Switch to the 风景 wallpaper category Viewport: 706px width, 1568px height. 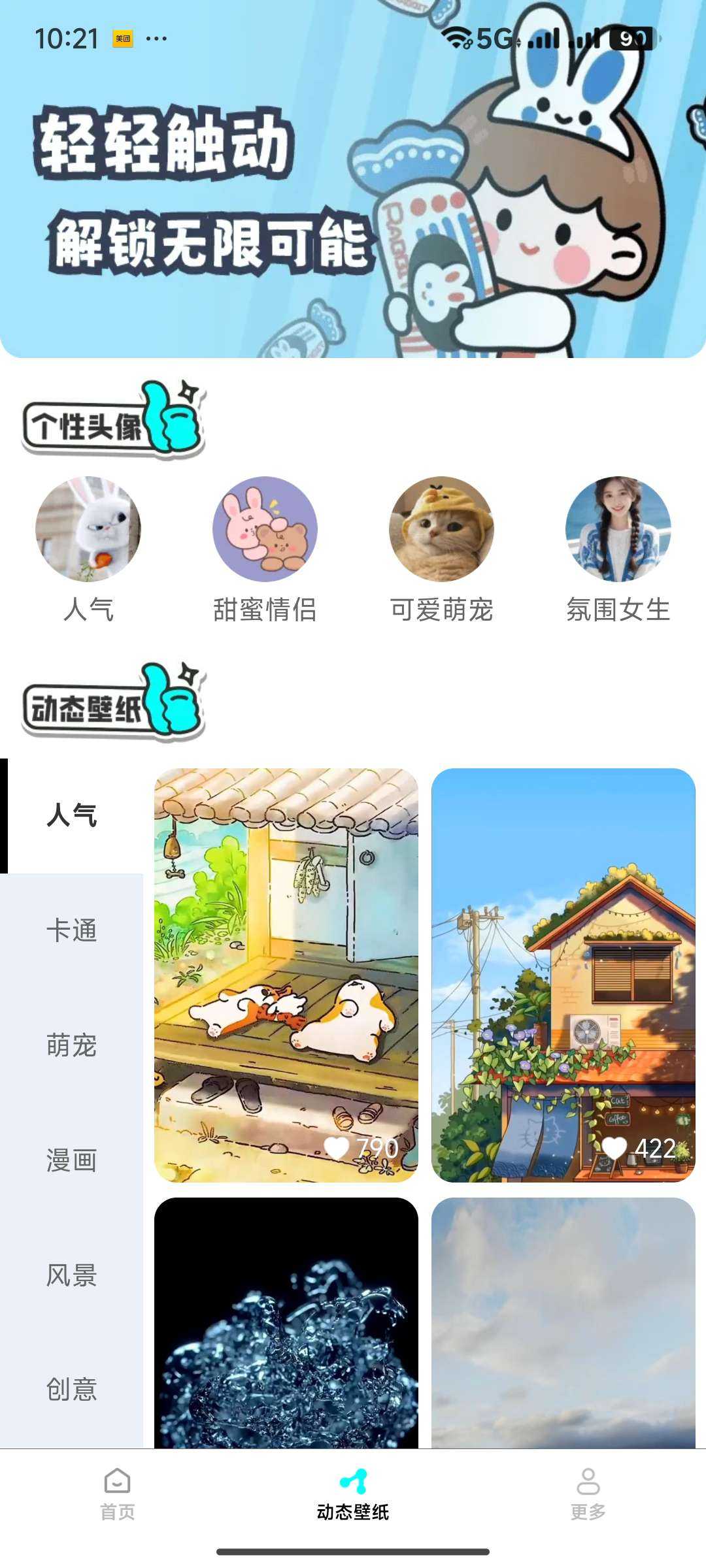tap(72, 1275)
